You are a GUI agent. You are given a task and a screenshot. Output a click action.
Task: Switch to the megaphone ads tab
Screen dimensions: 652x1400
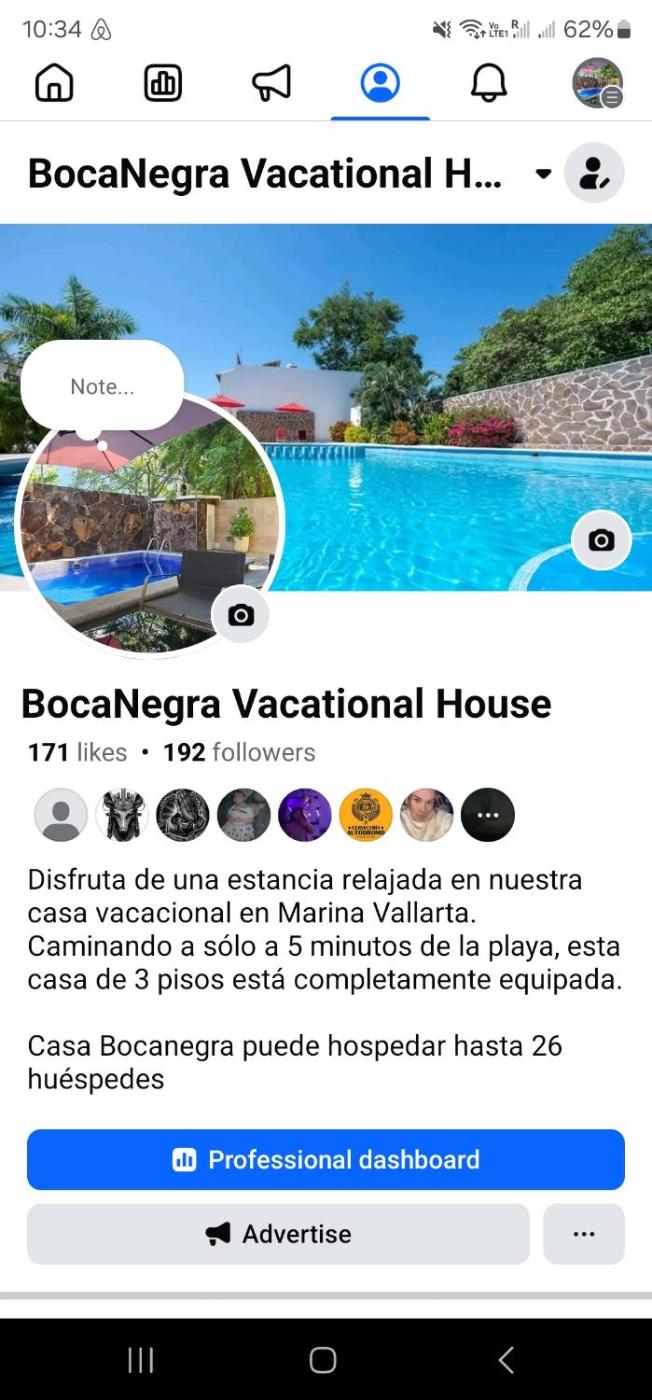pyautogui.click(x=271, y=84)
